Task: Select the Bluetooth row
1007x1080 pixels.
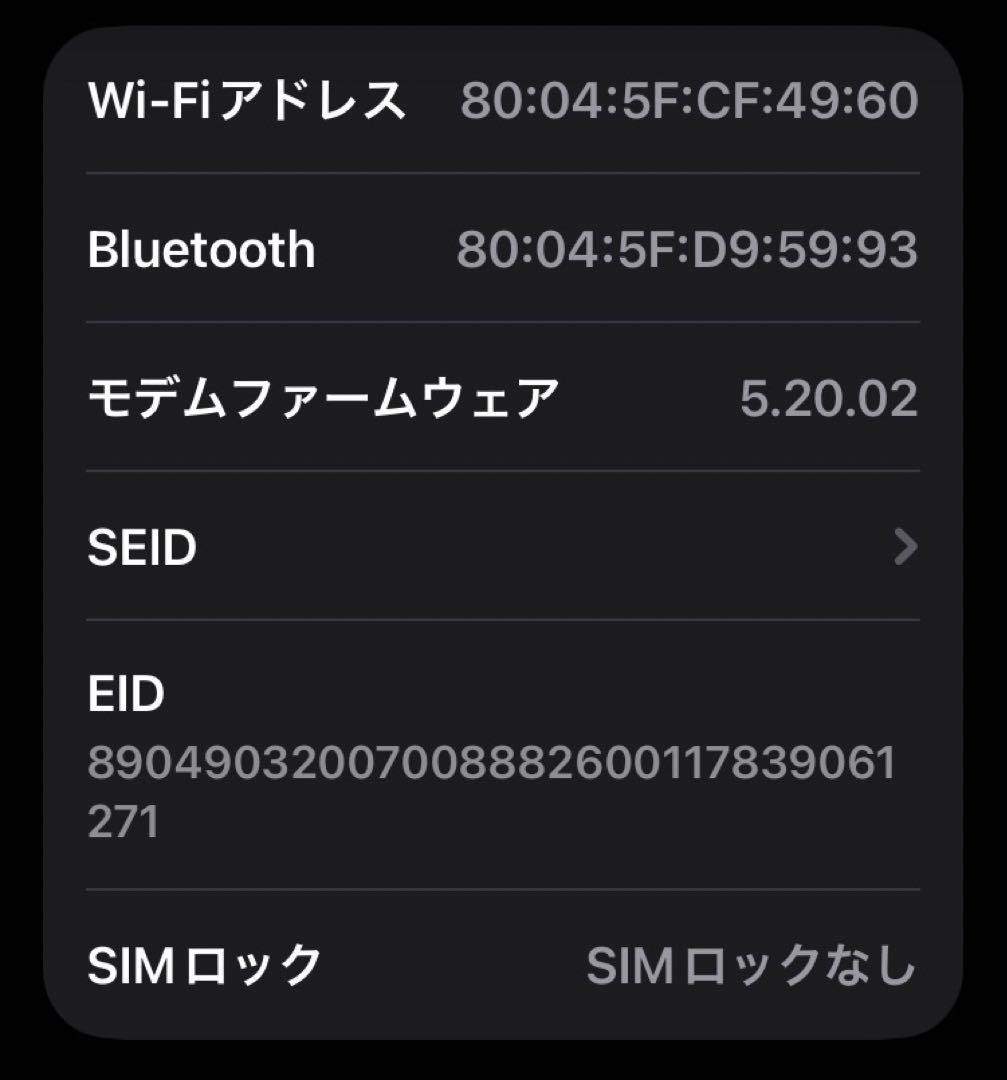Action: coord(500,250)
